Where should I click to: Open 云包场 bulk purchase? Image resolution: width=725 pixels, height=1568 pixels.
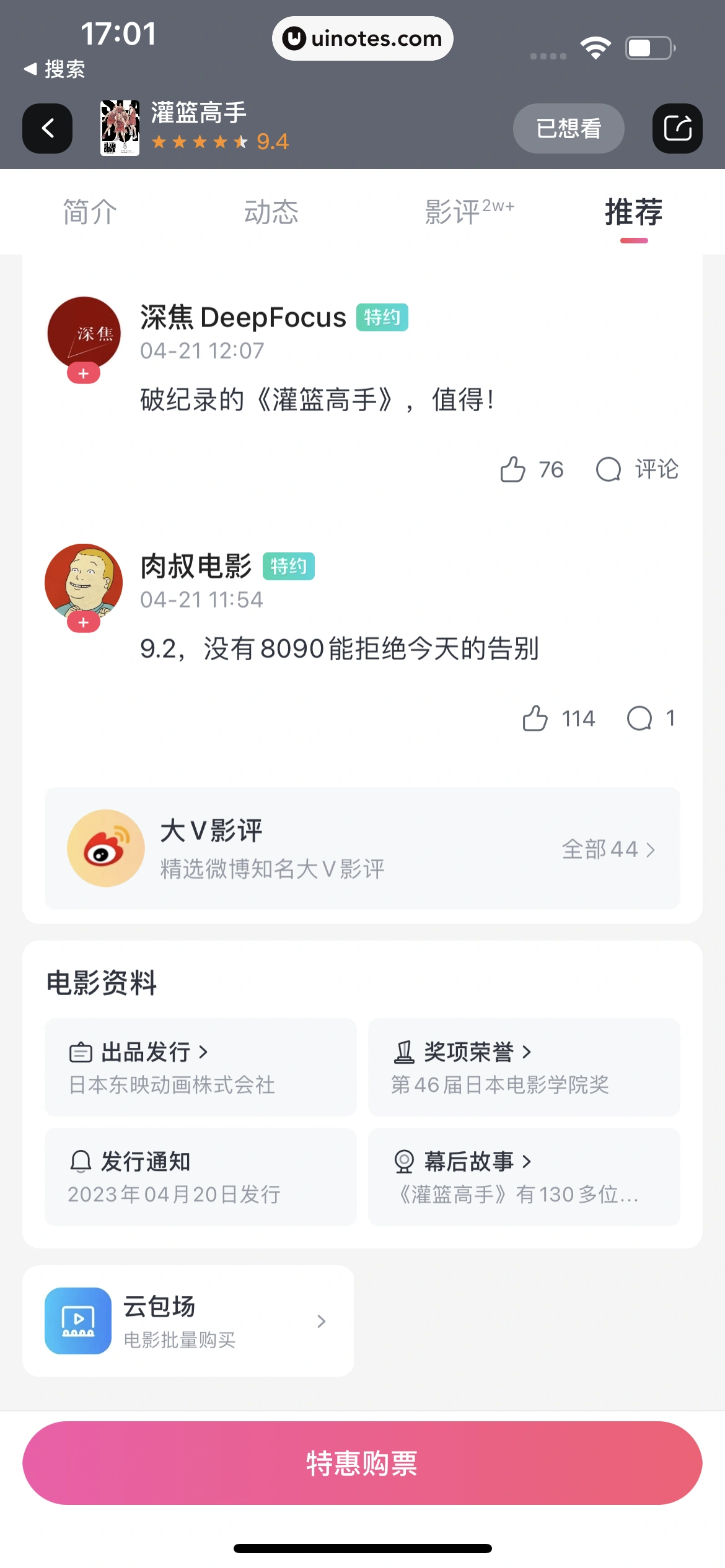click(x=188, y=1321)
